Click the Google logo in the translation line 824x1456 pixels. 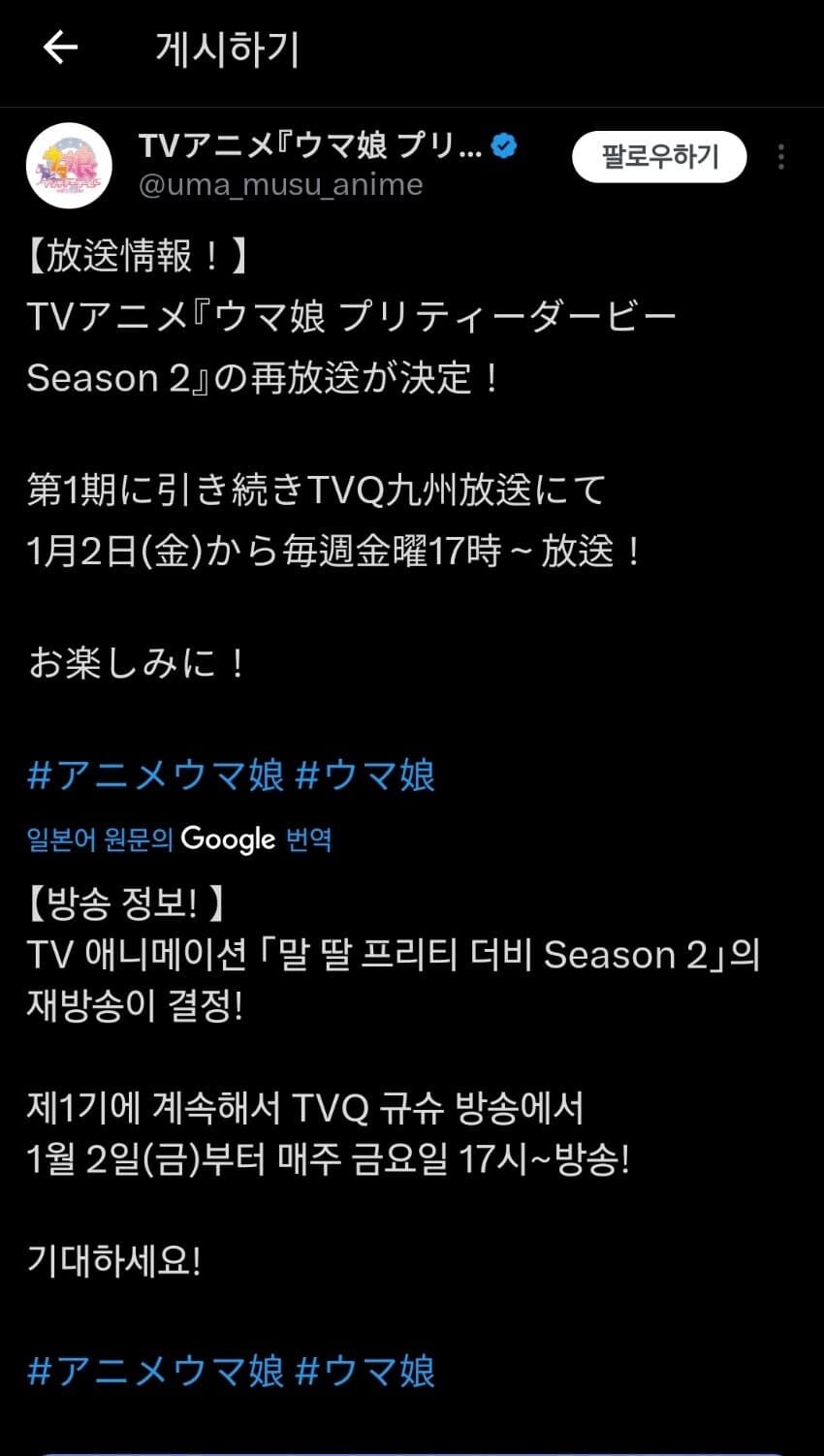228,839
